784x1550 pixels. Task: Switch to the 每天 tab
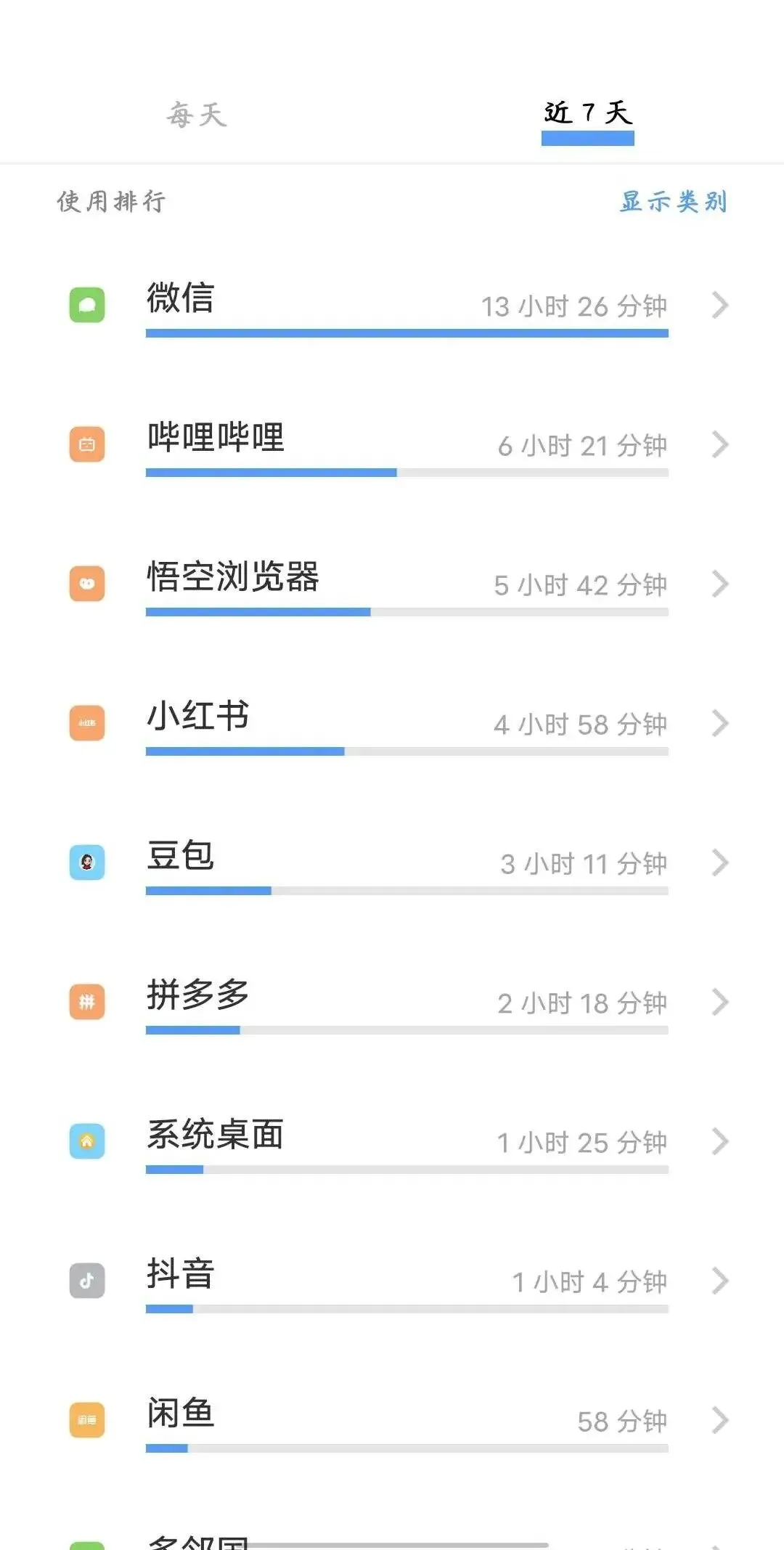(197, 115)
